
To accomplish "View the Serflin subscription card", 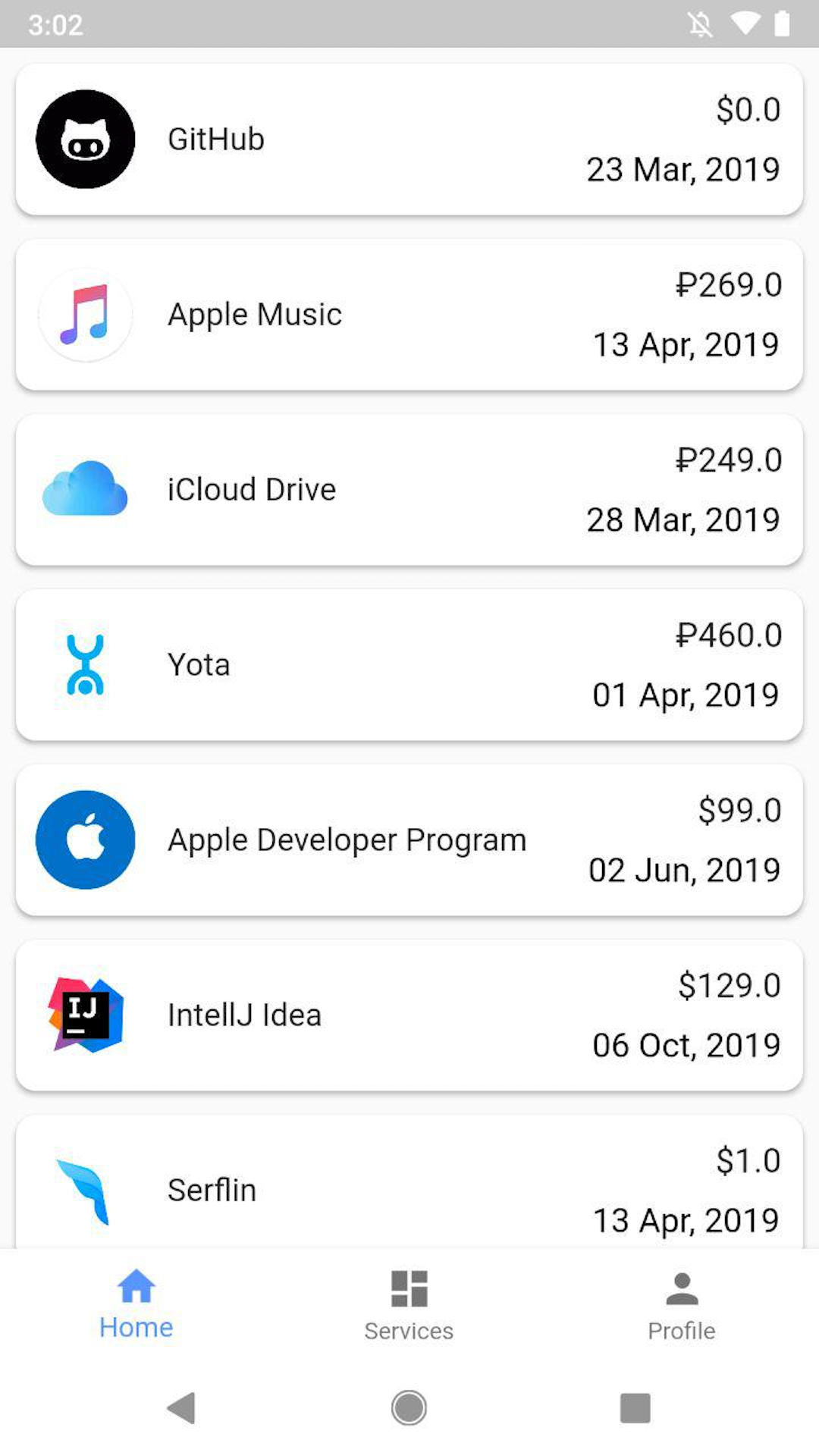I will [x=409, y=1181].
